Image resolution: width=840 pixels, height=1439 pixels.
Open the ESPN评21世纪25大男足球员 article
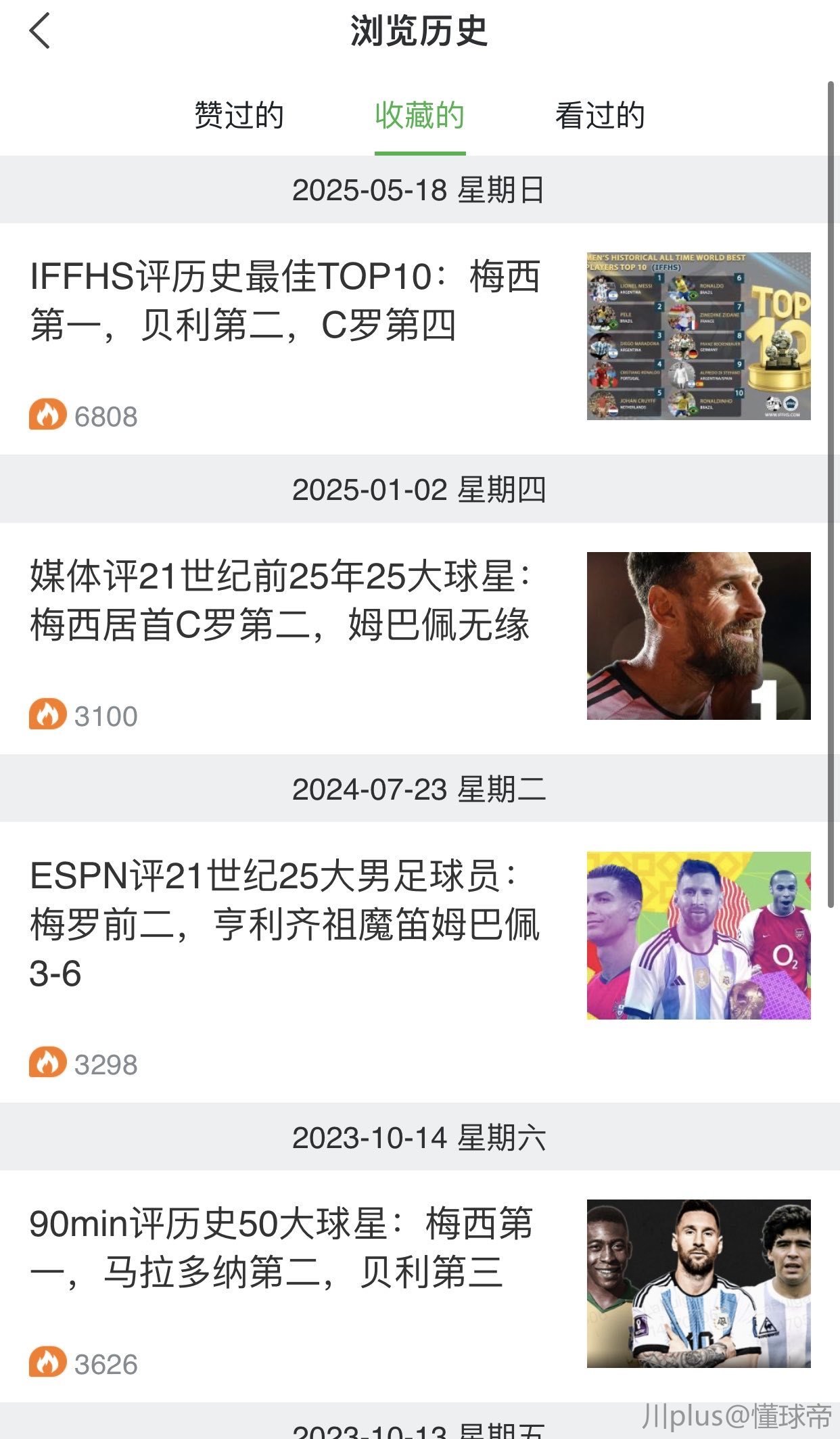point(284,924)
